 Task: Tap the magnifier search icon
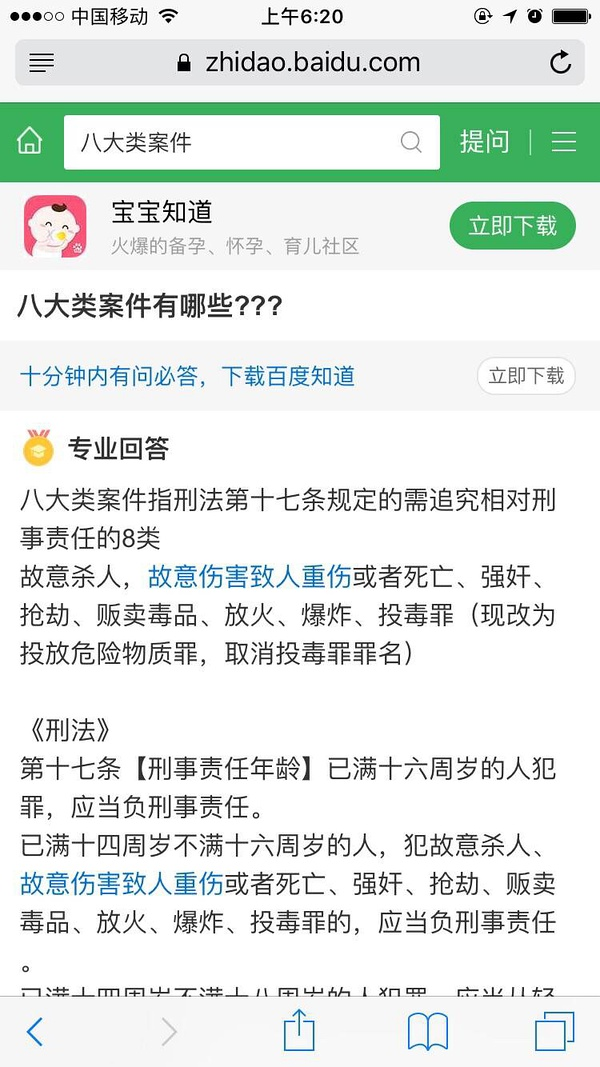pyautogui.click(x=411, y=142)
